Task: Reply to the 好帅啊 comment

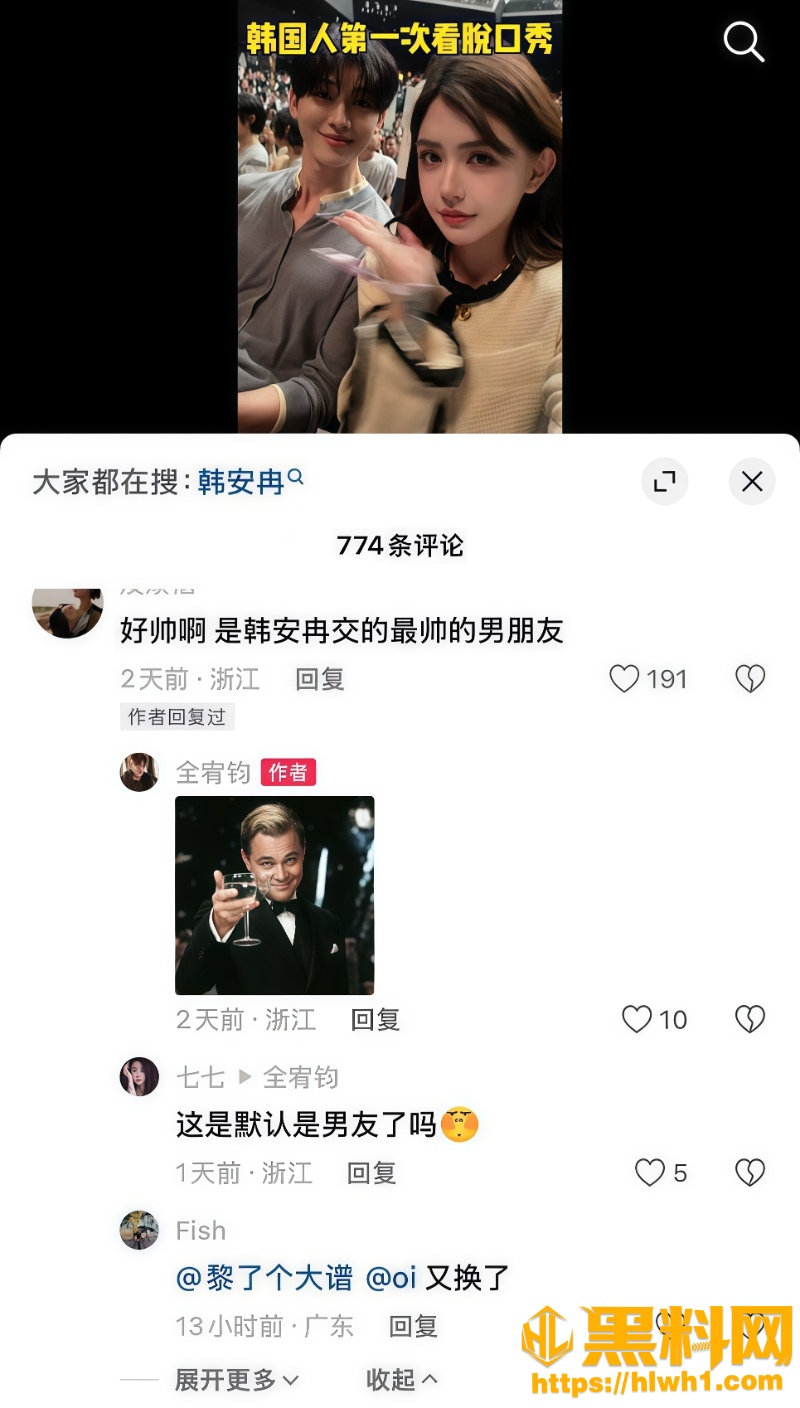Action: tap(320, 679)
